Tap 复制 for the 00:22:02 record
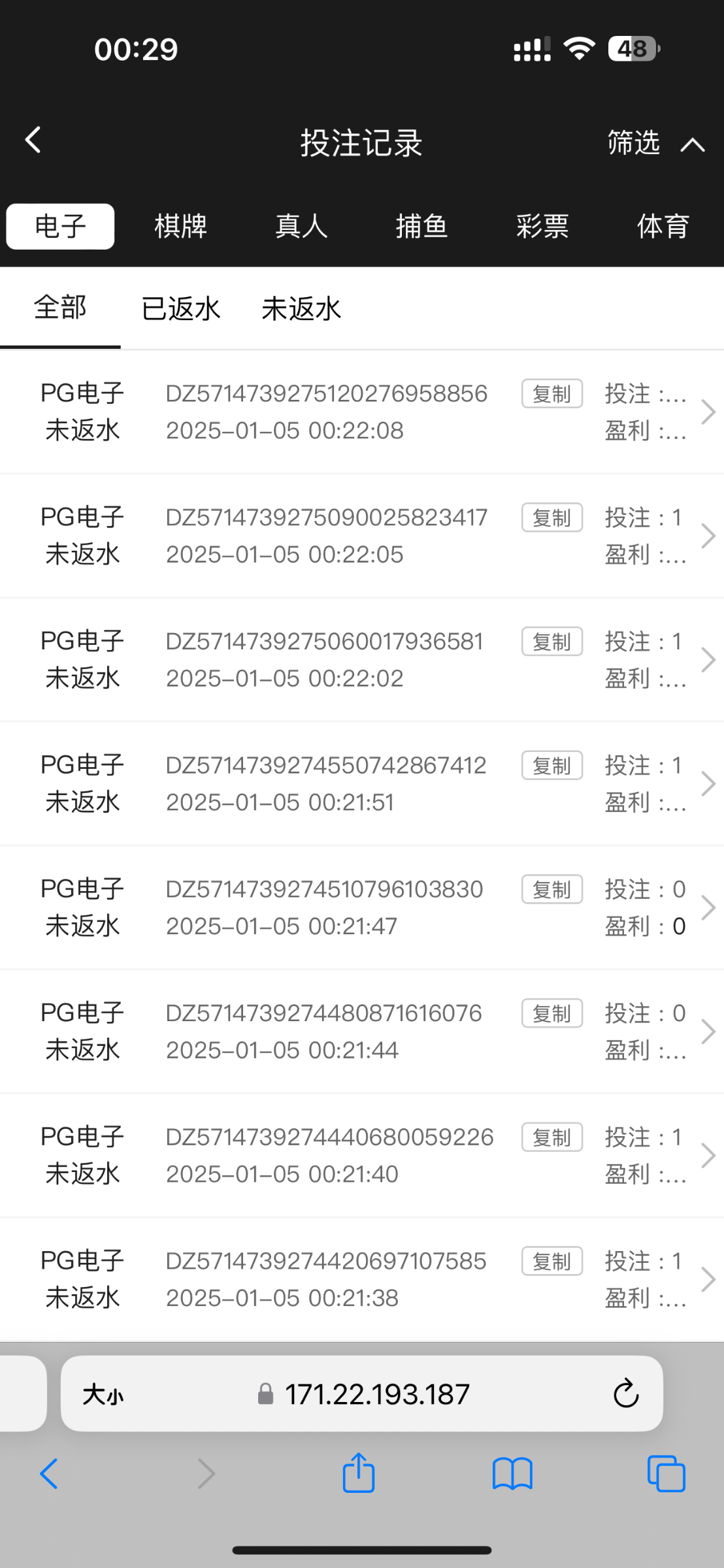 coord(551,642)
